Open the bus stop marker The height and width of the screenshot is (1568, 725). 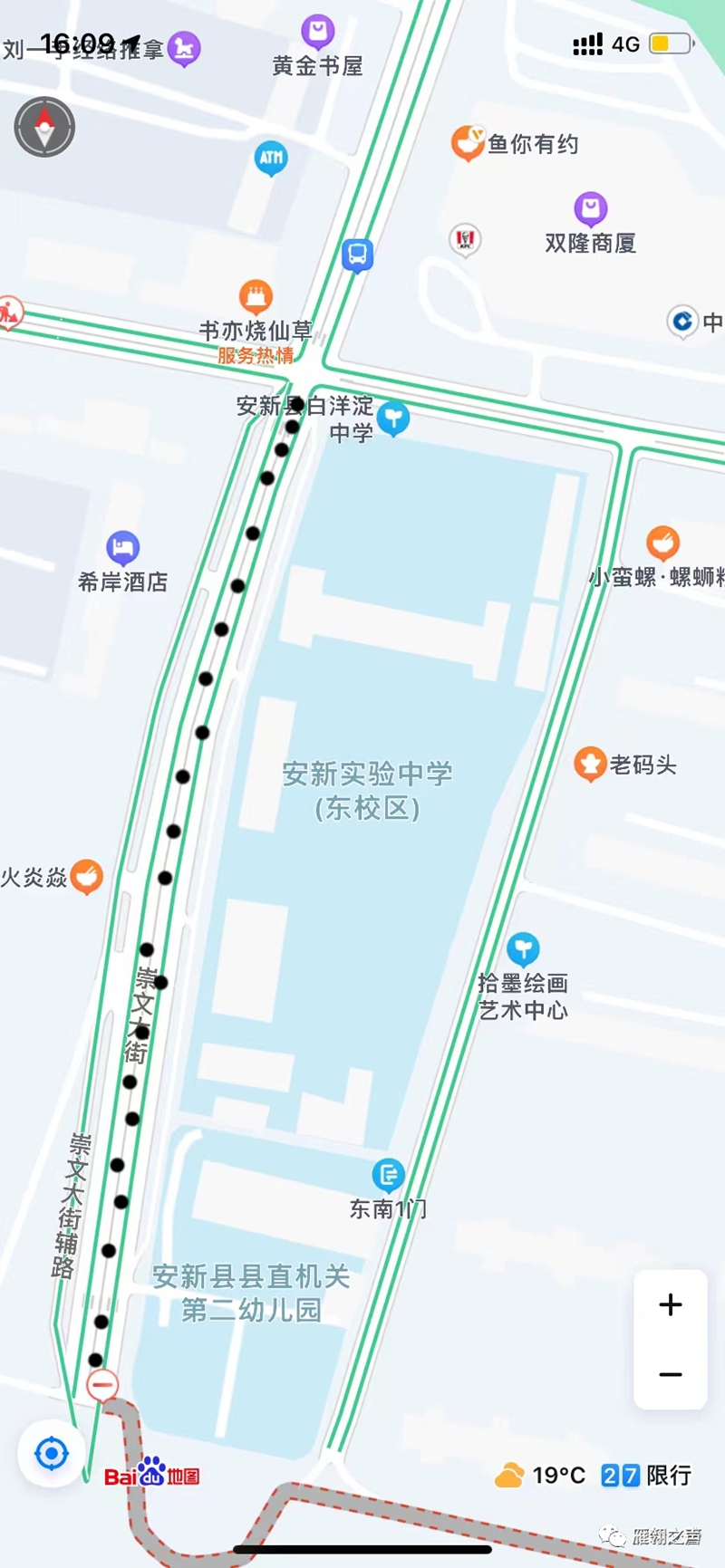[x=357, y=255]
